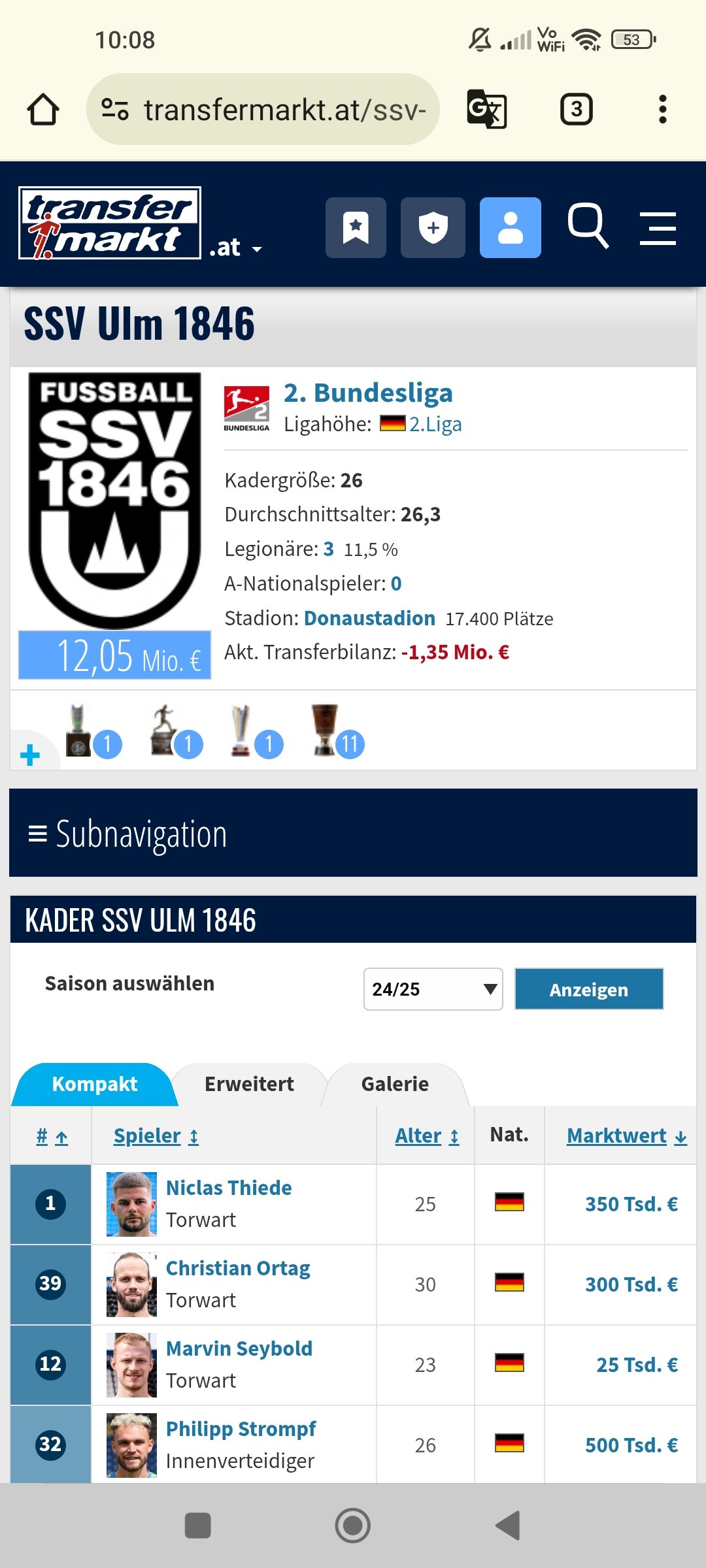Open the browser home page
The height and width of the screenshot is (1568, 706).
[43, 109]
